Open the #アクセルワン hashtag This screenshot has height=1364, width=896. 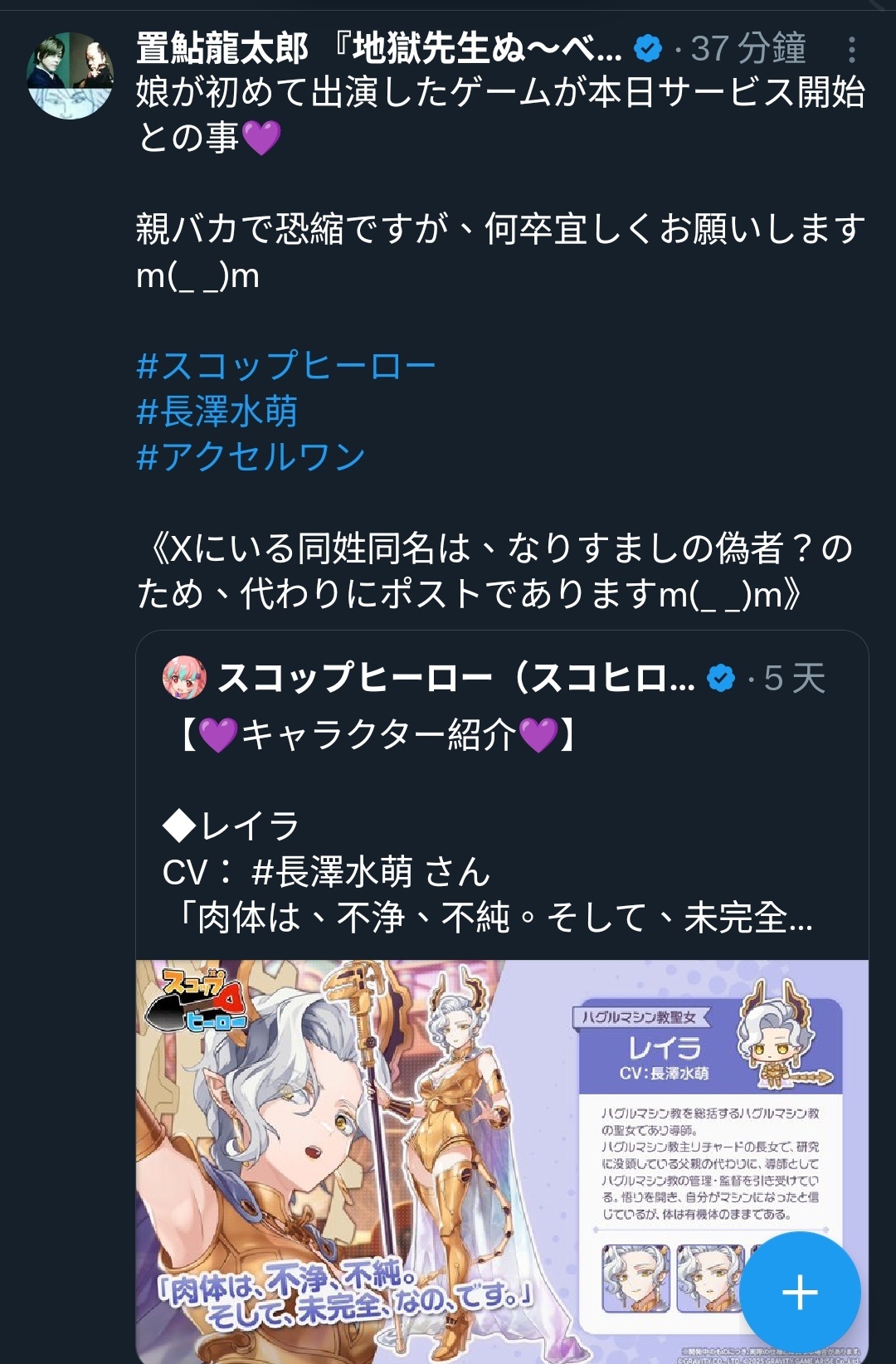click(x=251, y=457)
